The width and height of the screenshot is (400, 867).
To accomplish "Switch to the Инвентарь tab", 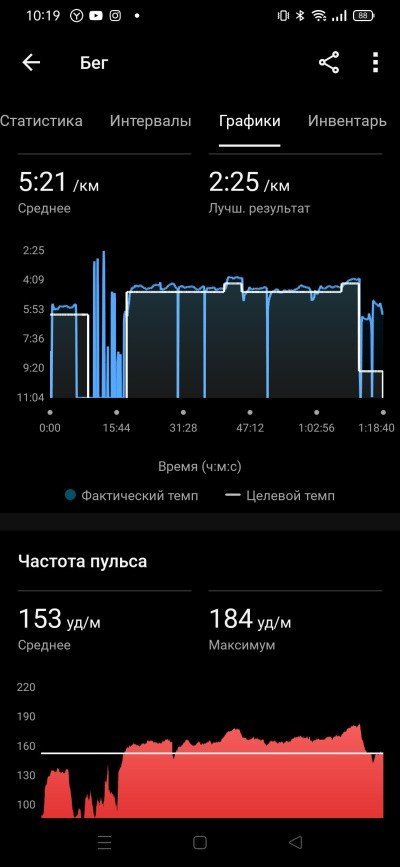I will 347,121.
